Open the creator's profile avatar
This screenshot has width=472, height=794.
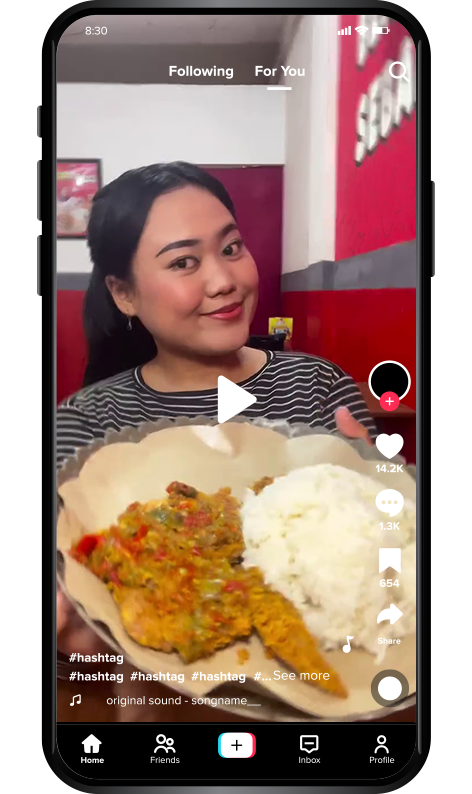389,381
